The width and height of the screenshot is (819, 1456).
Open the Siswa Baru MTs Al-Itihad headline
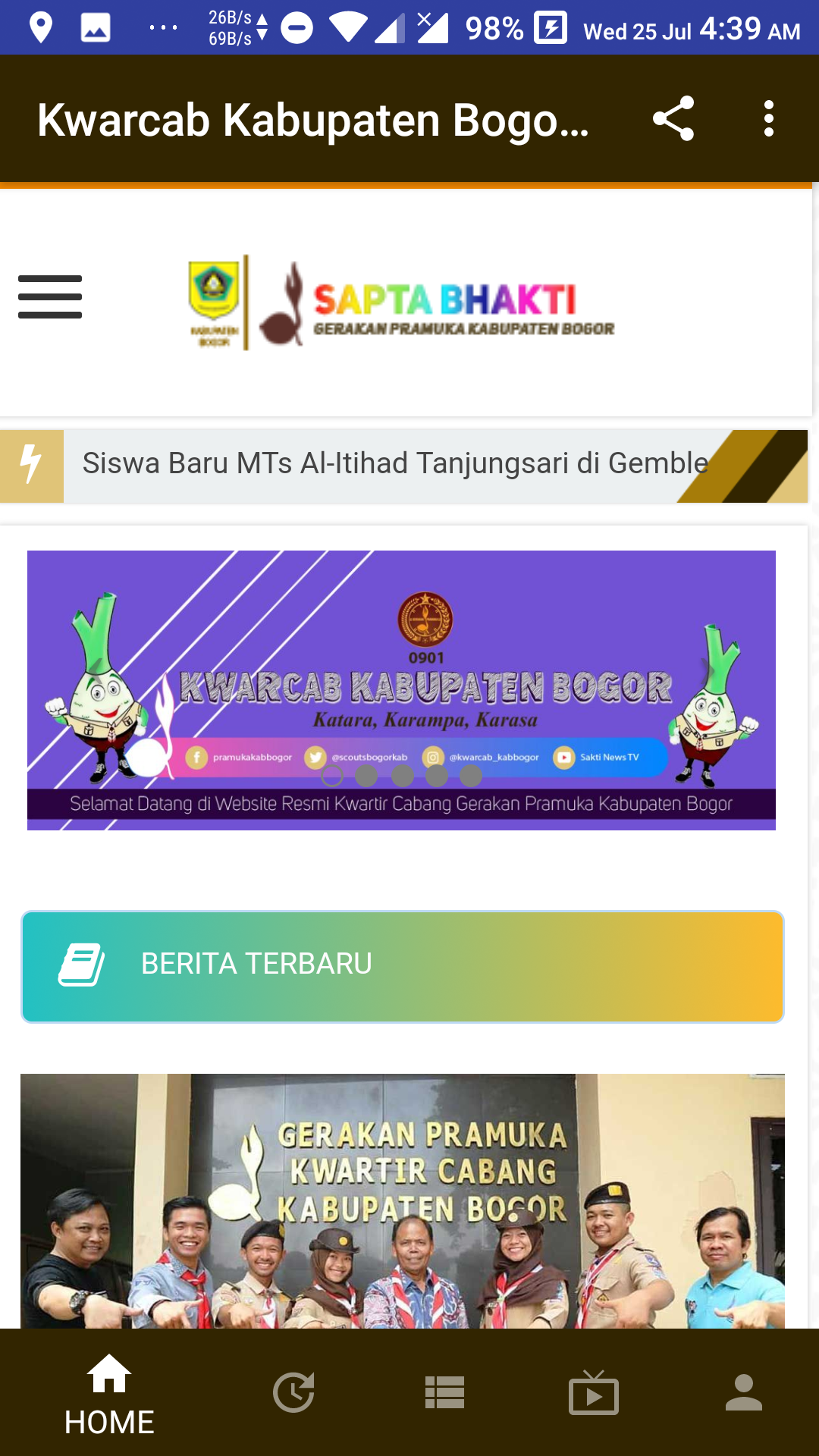(395, 463)
